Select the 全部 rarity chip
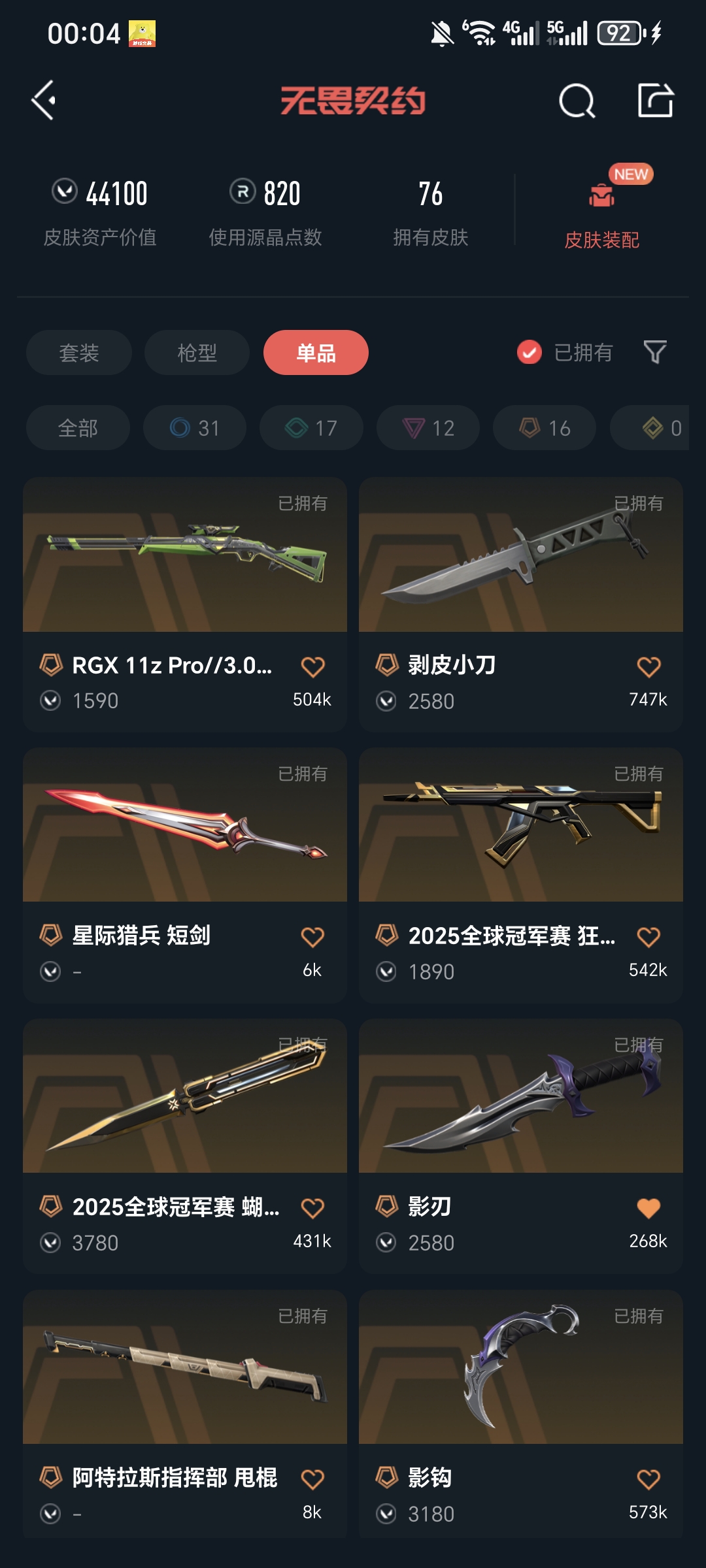This screenshot has height=1568, width=706. coord(78,428)
